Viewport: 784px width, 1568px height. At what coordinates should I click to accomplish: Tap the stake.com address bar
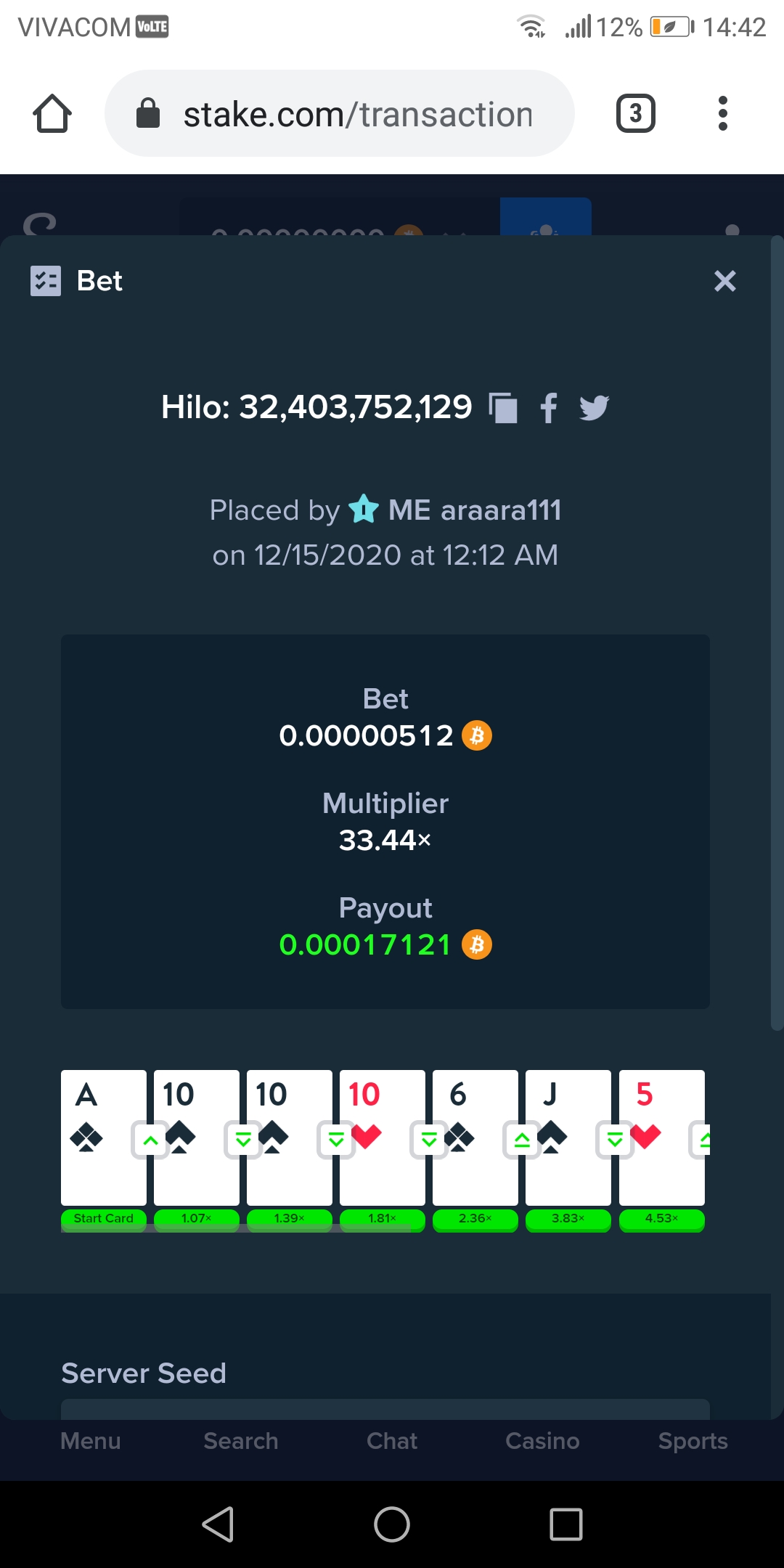[x=340, y=114]
